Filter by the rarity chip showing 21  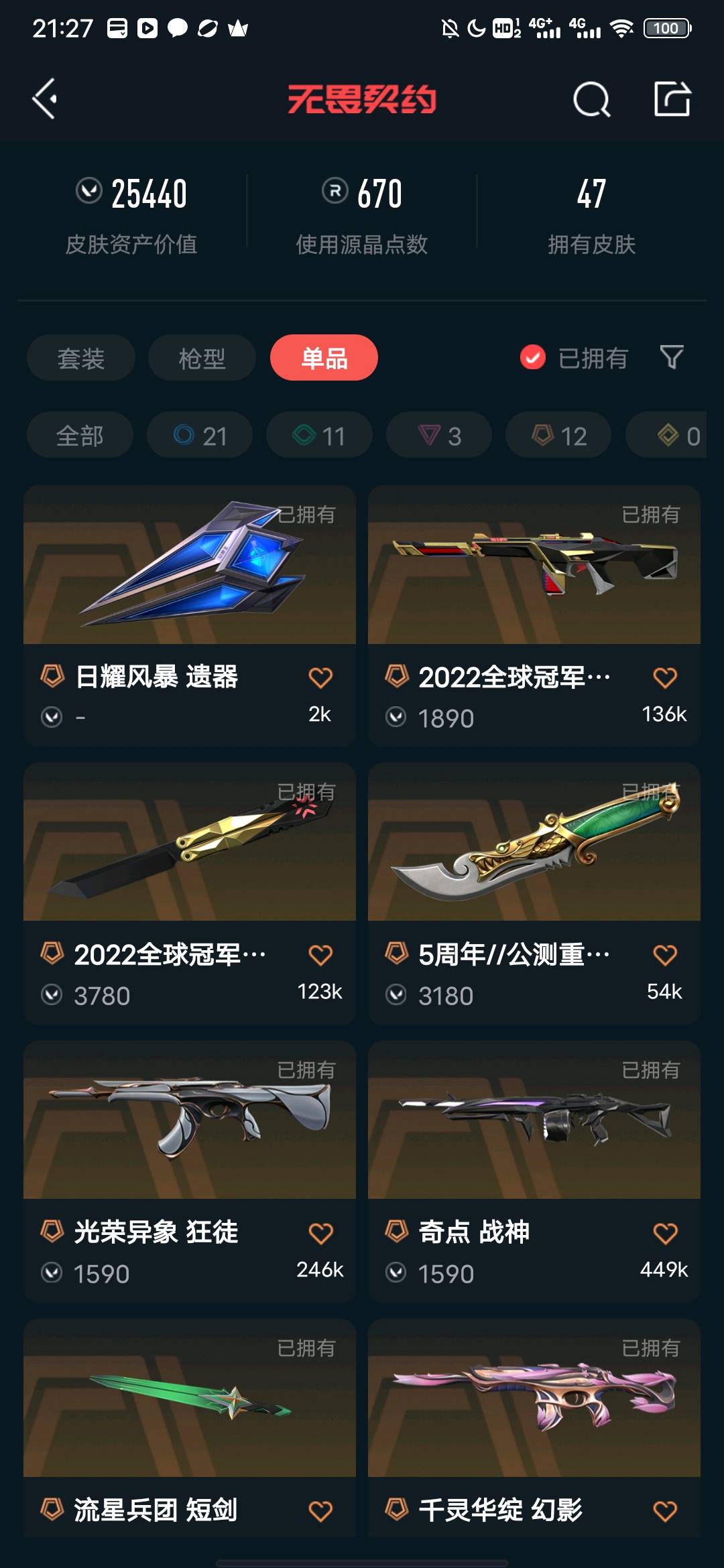coord(200,436)
